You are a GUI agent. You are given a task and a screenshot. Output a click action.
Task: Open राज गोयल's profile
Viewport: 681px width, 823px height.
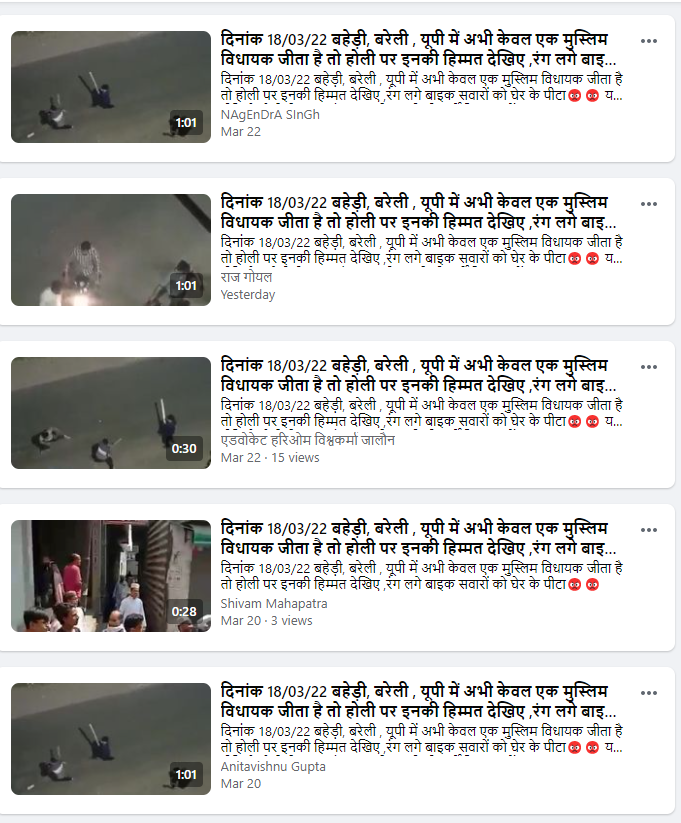(246, 277)
